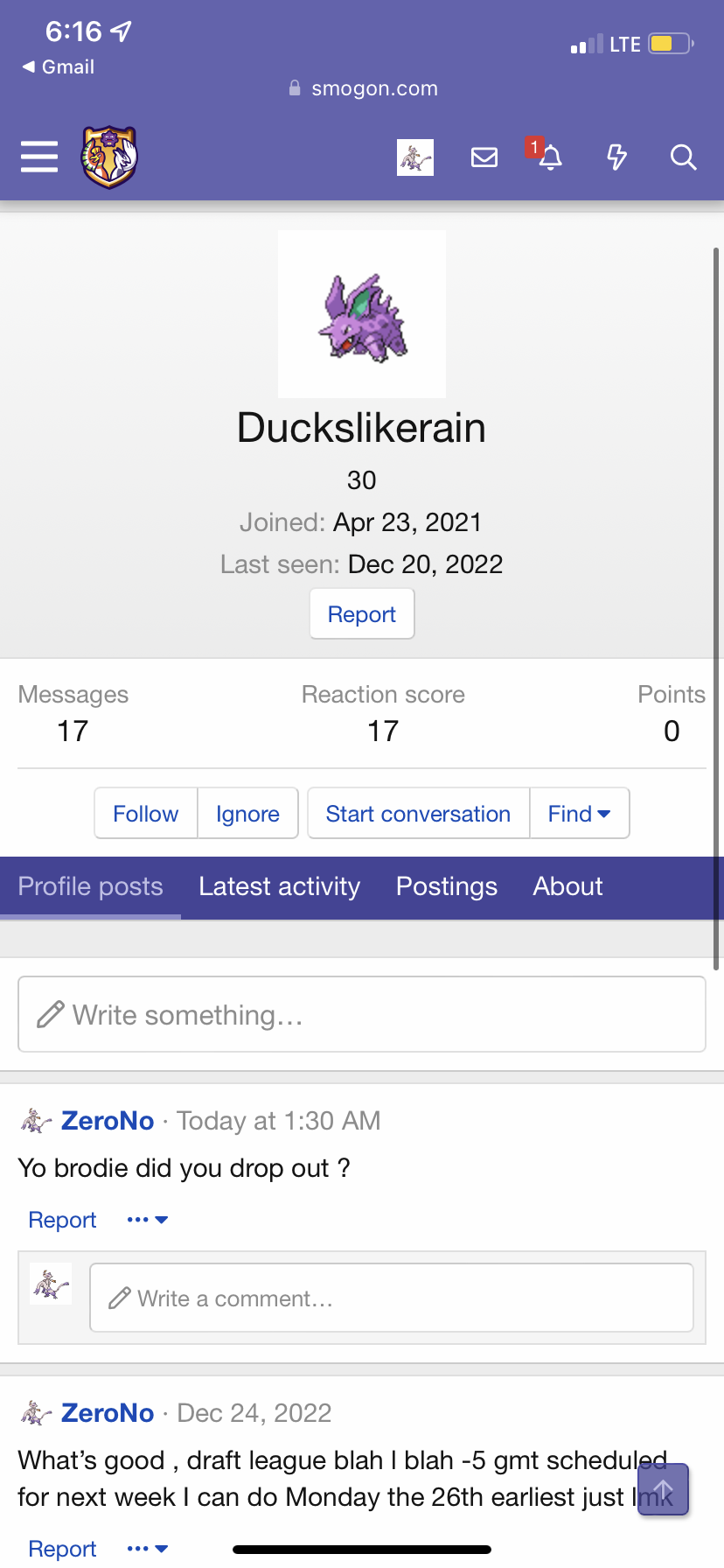Switch to the Latest activity tab
Screen dimensions: 724x1568
[280, 886]
